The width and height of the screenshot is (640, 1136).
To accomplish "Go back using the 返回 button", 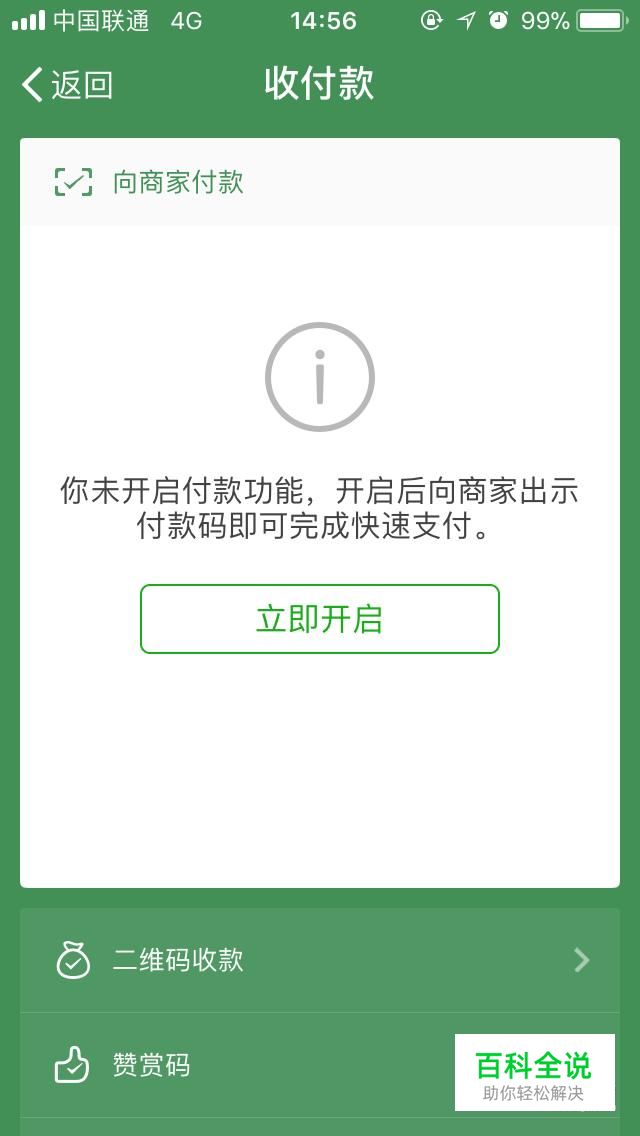I will [67, 85].
